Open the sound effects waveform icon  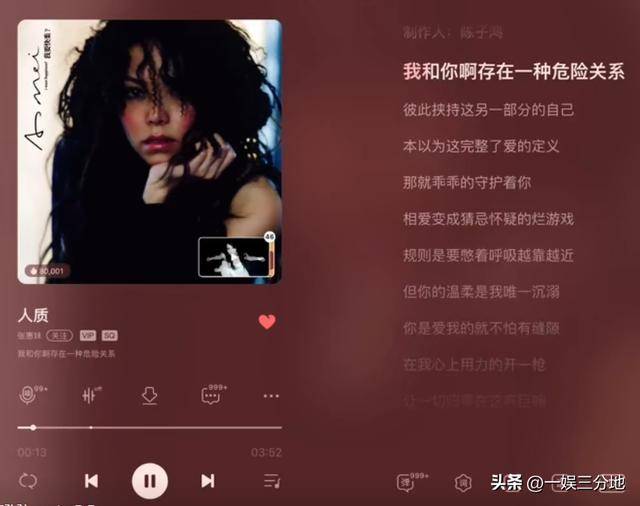click(x=91, y=395)
